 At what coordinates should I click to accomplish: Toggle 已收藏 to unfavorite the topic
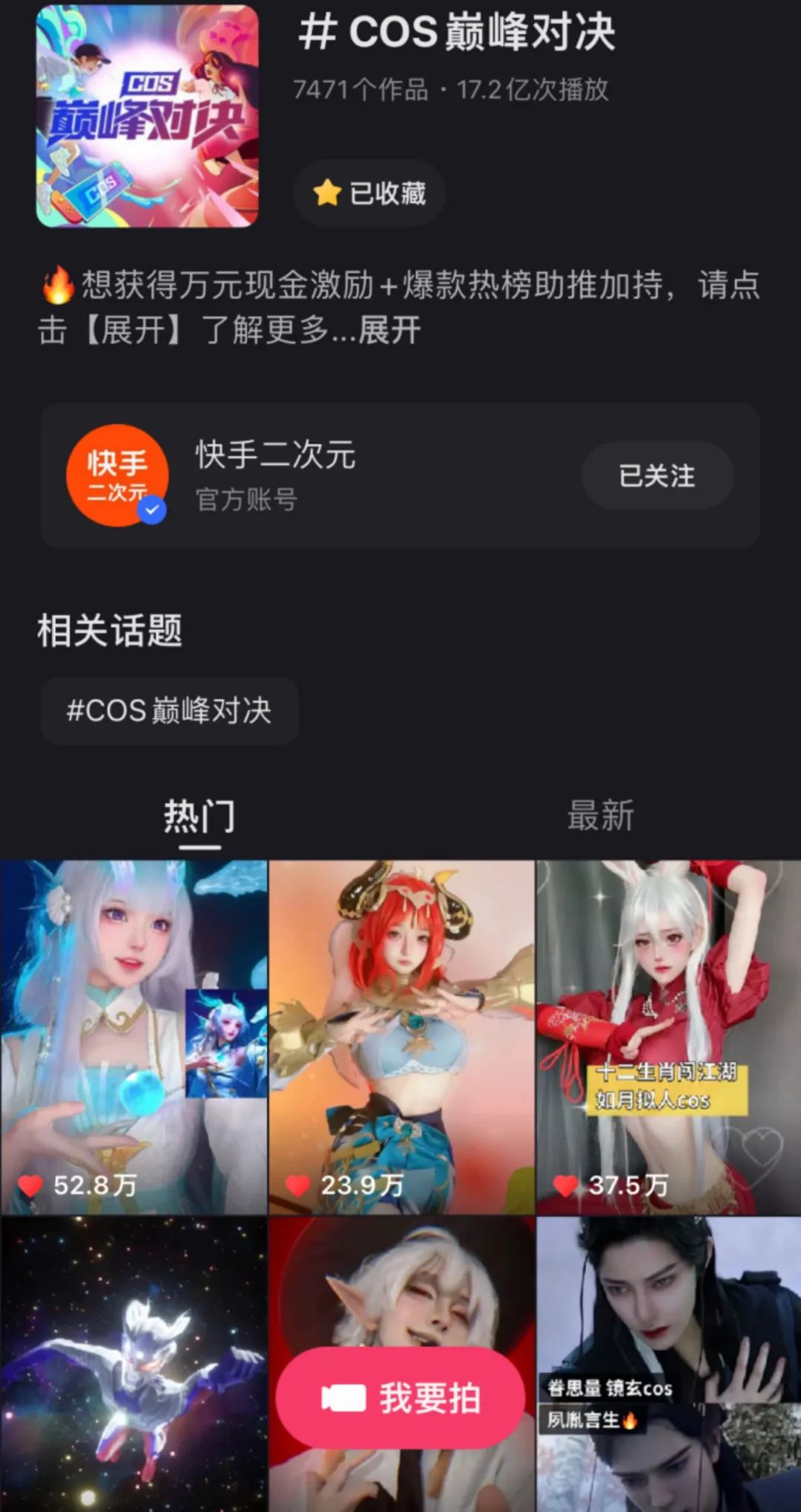[x=369, y=193]
